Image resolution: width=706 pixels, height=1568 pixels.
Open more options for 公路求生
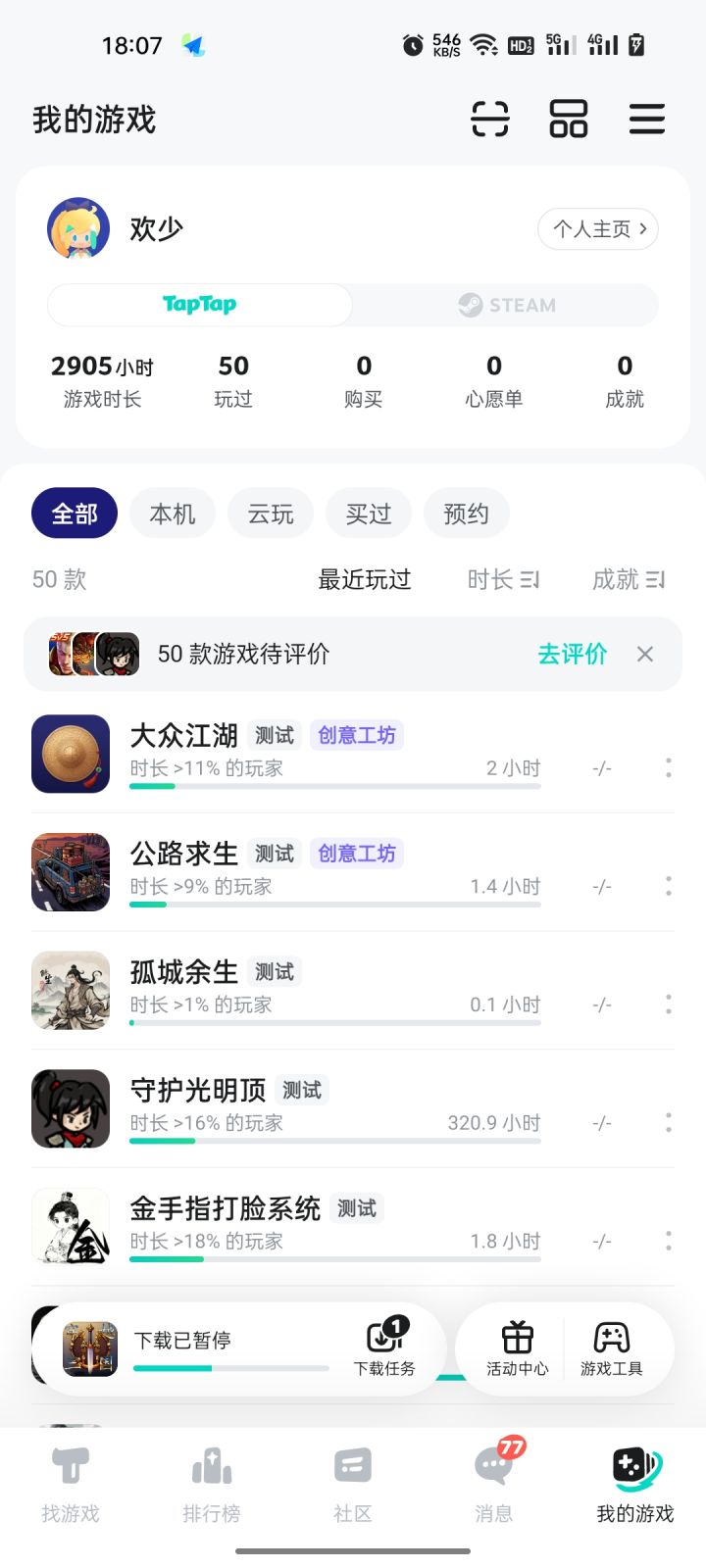[669, 886]
